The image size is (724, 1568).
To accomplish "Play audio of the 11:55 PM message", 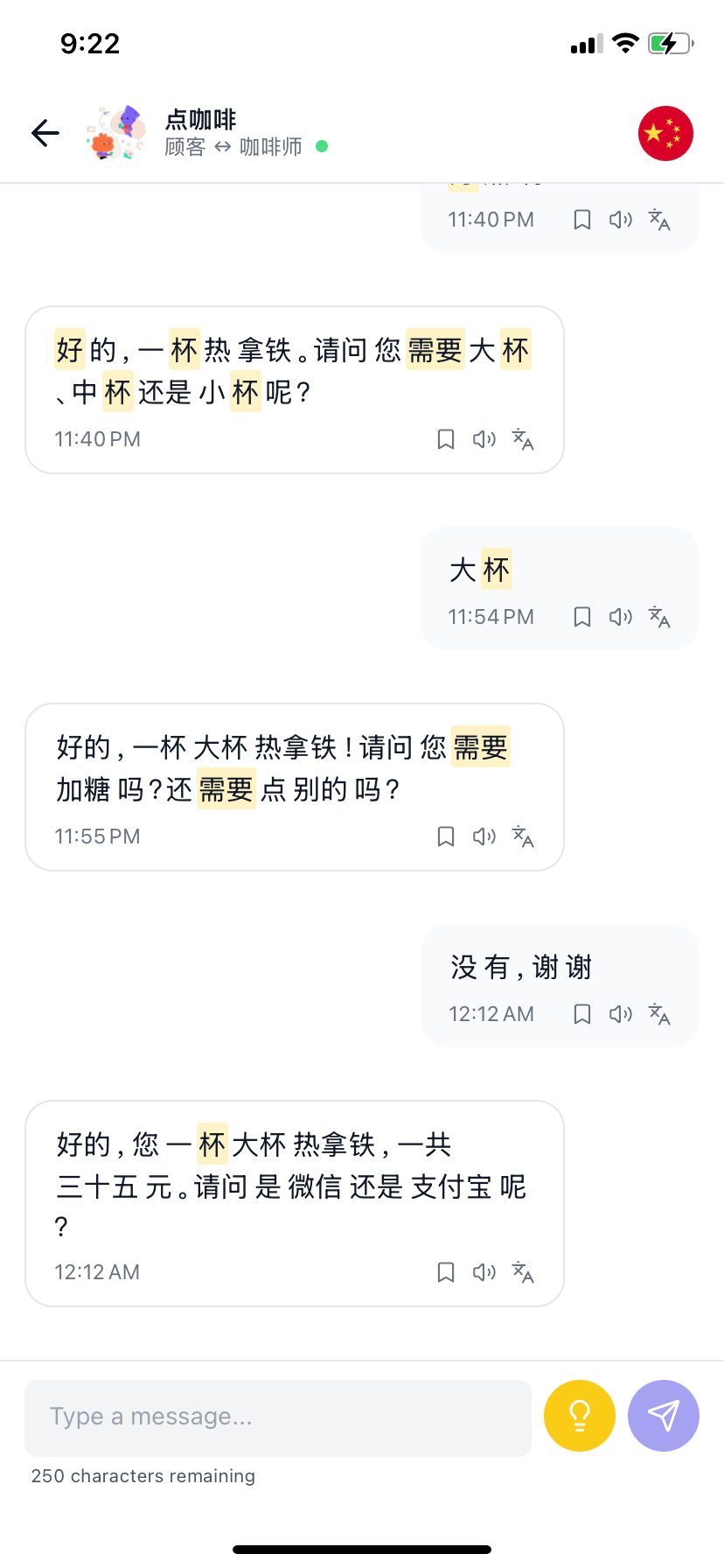I will coord(484,836).
